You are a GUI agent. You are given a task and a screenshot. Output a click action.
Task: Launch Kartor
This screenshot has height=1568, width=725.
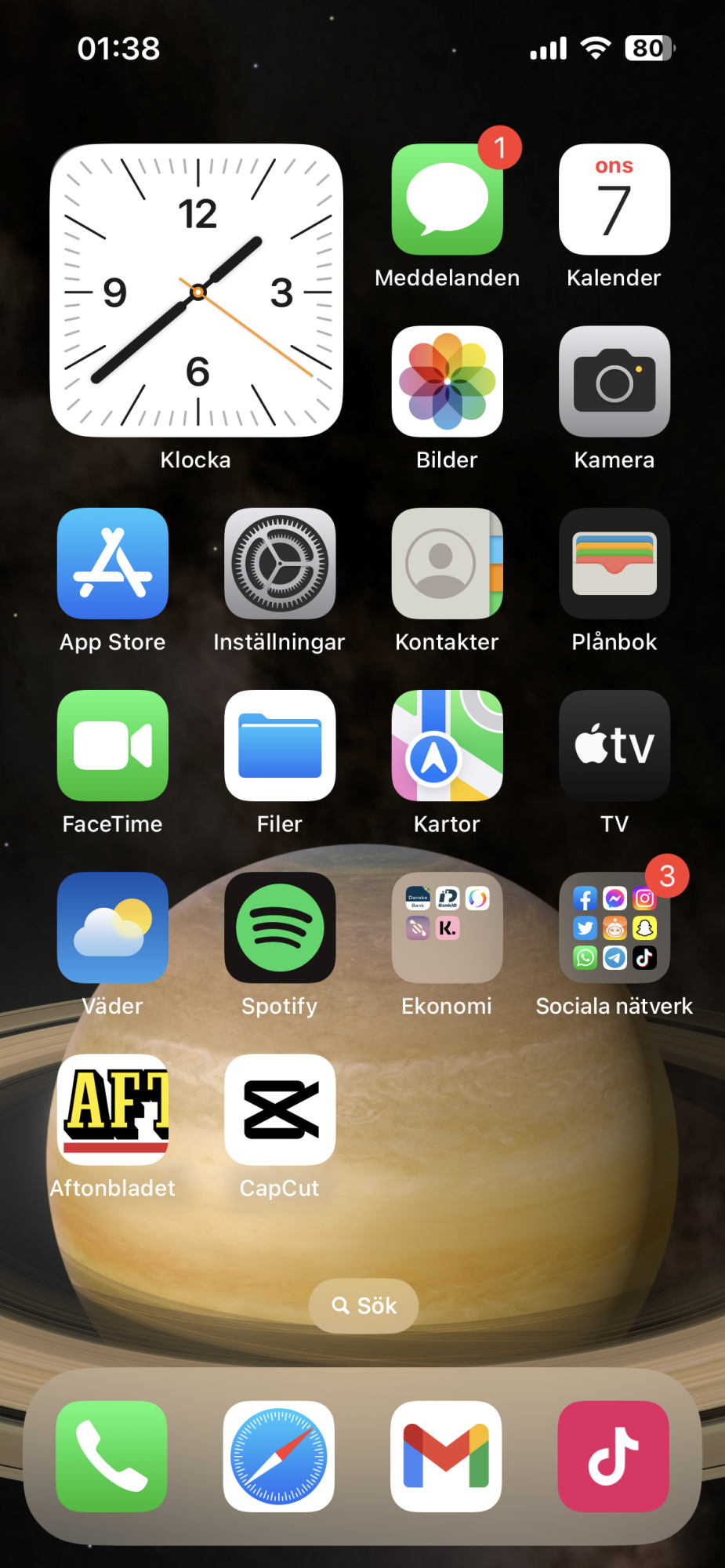point(447,745)
